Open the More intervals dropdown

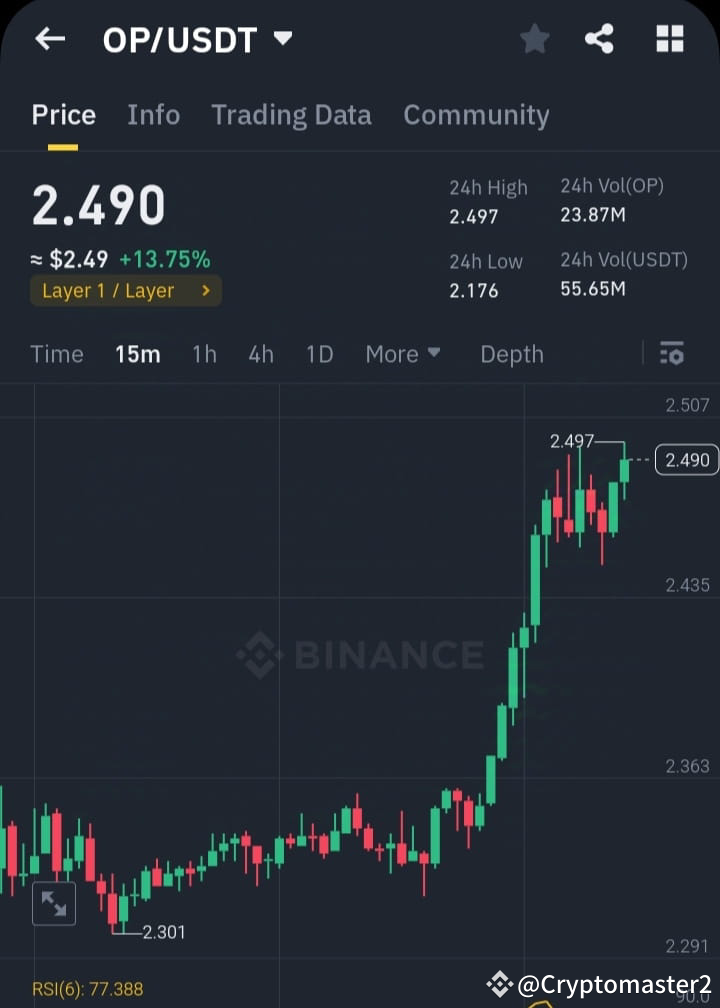coord(402,354)
